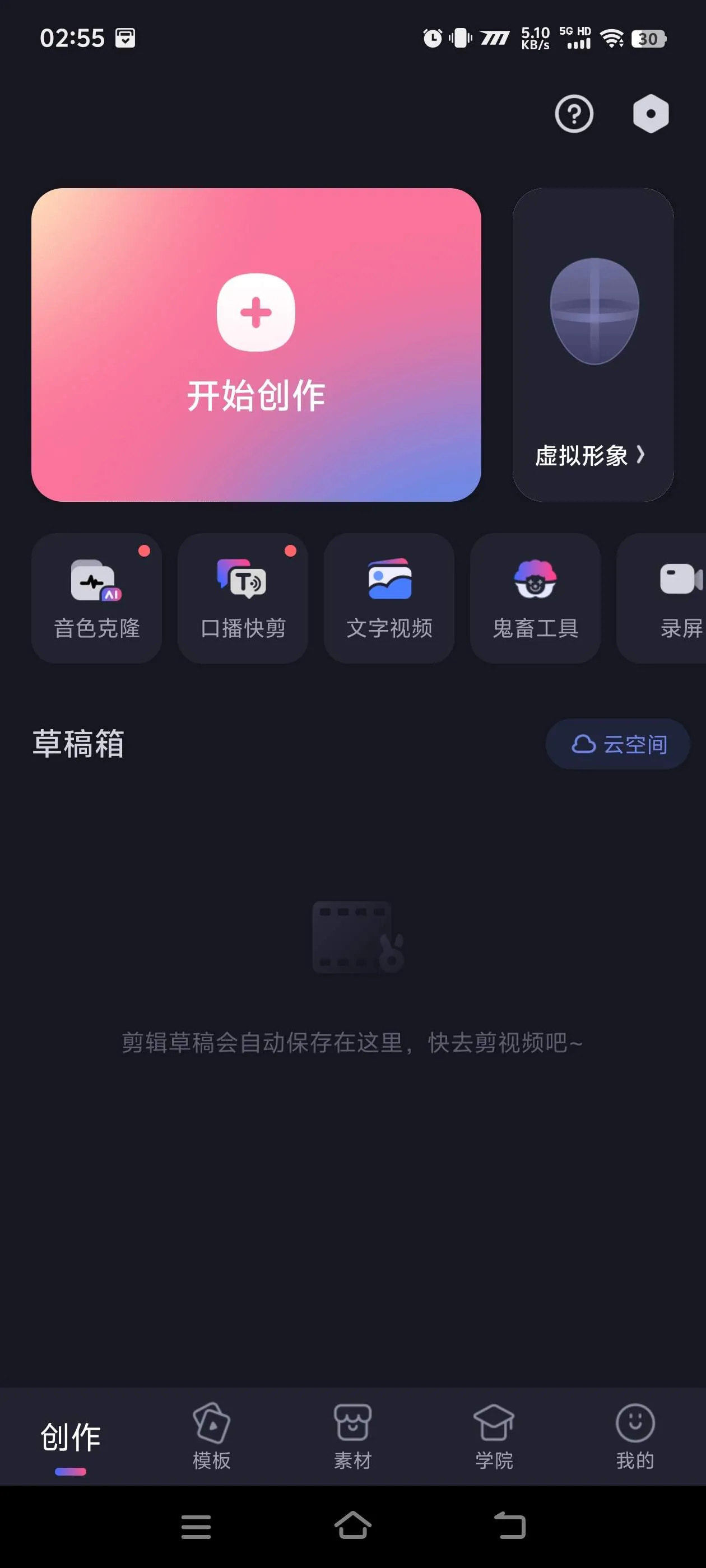Launch the 口播快剪 tool
The height and width of the screenshot is (1568, 706).
pyautogui.click(x=243, y=598)
